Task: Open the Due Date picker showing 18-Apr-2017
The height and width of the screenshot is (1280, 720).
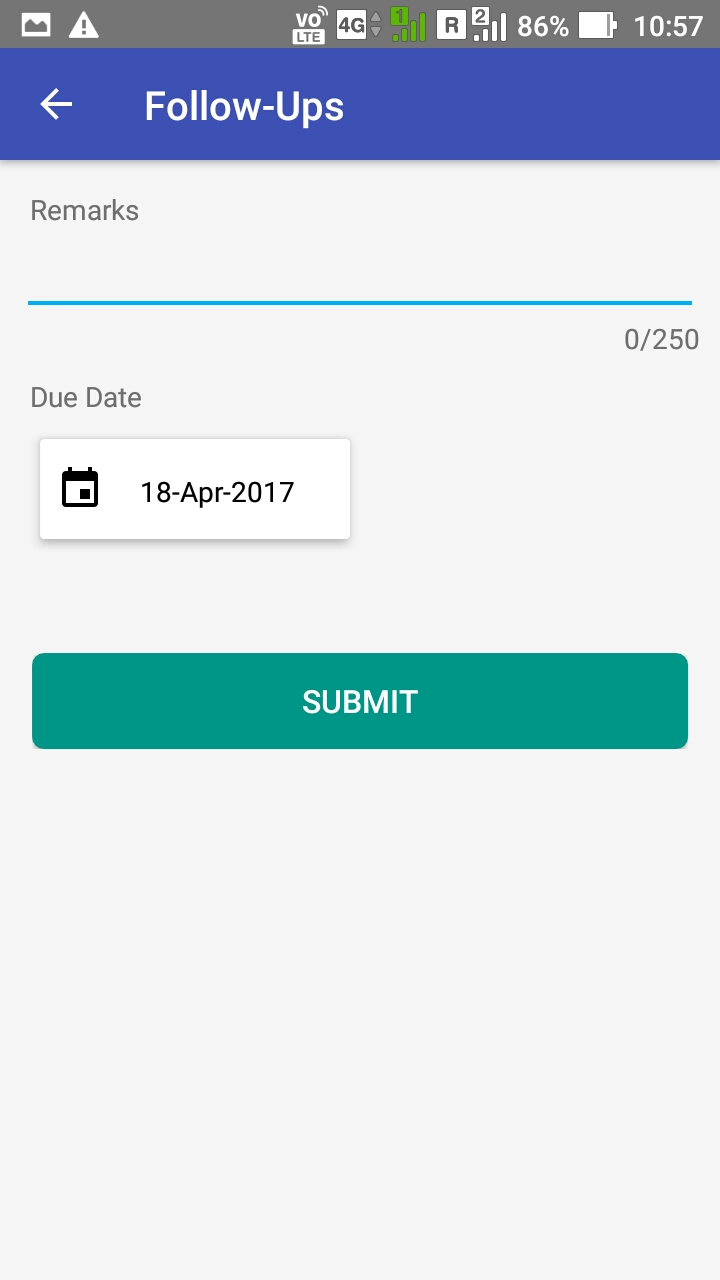Action: [x=195, y=490]
